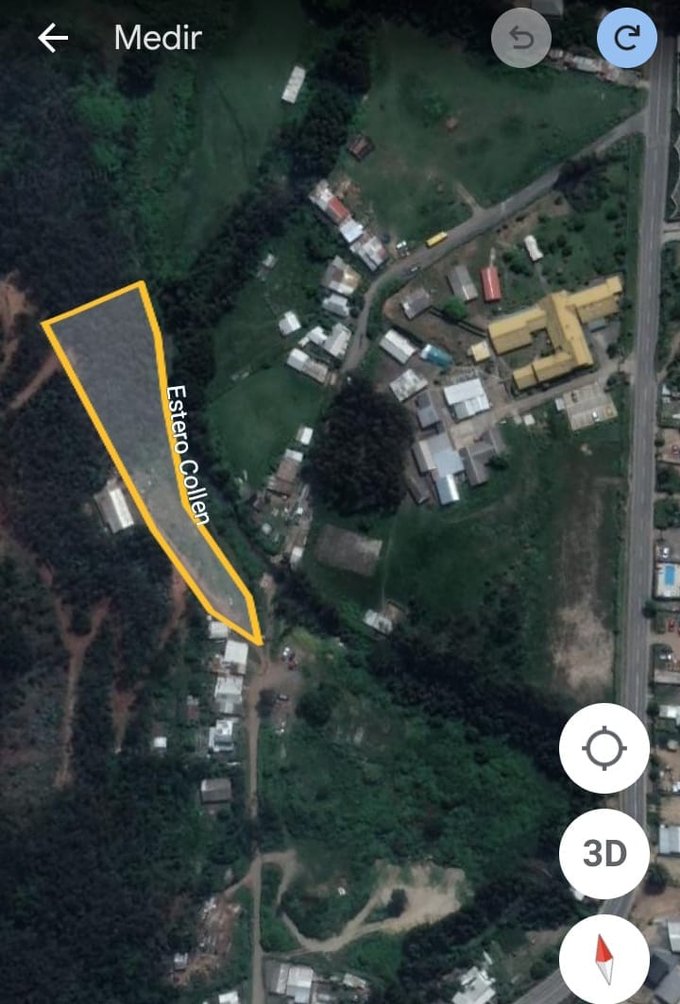Image resolution: width=680 pixels, height=1004 pixels.
Task: Tap the compass to reset north
Action: pos(604,956)
